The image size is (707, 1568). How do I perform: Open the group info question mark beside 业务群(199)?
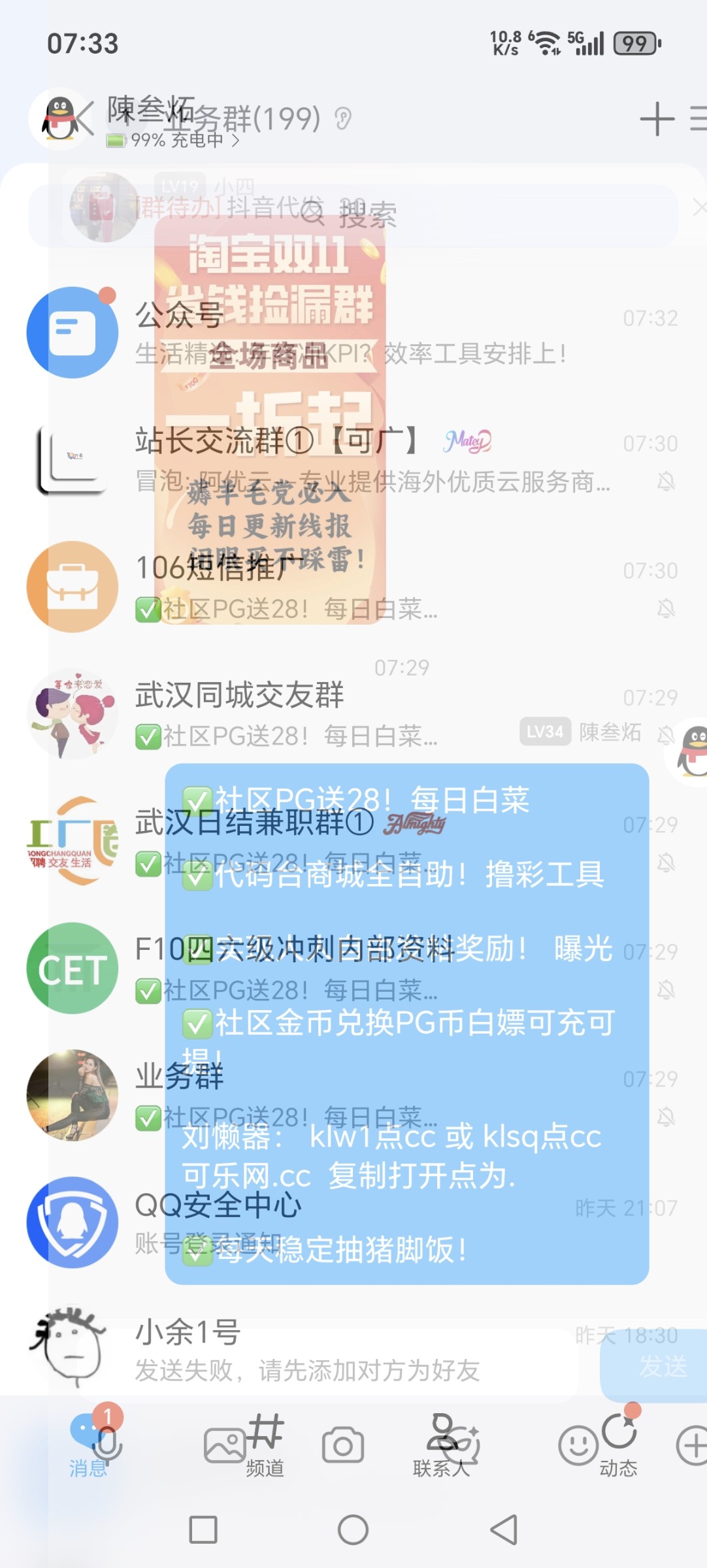(x=342, y=119)
